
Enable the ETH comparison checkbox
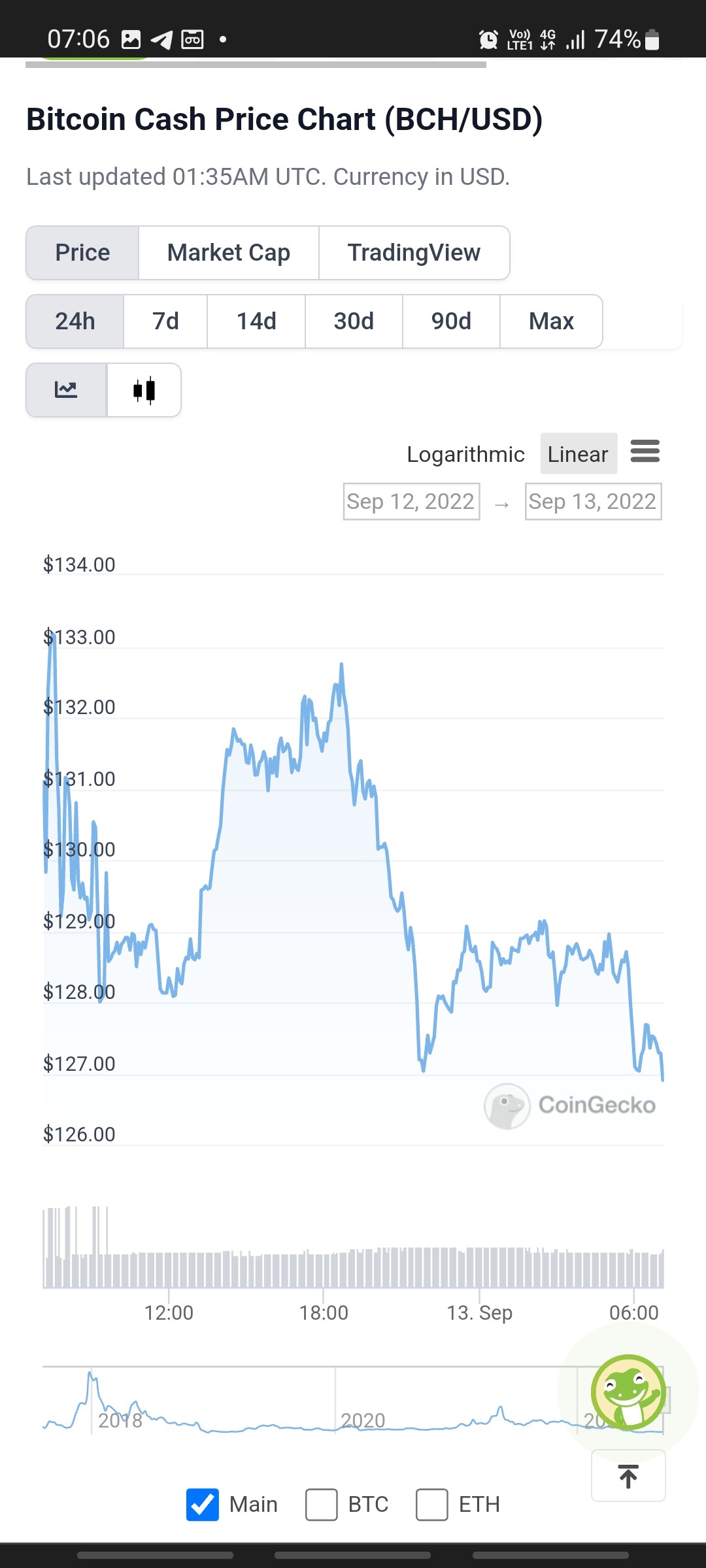coord(432,1505)
